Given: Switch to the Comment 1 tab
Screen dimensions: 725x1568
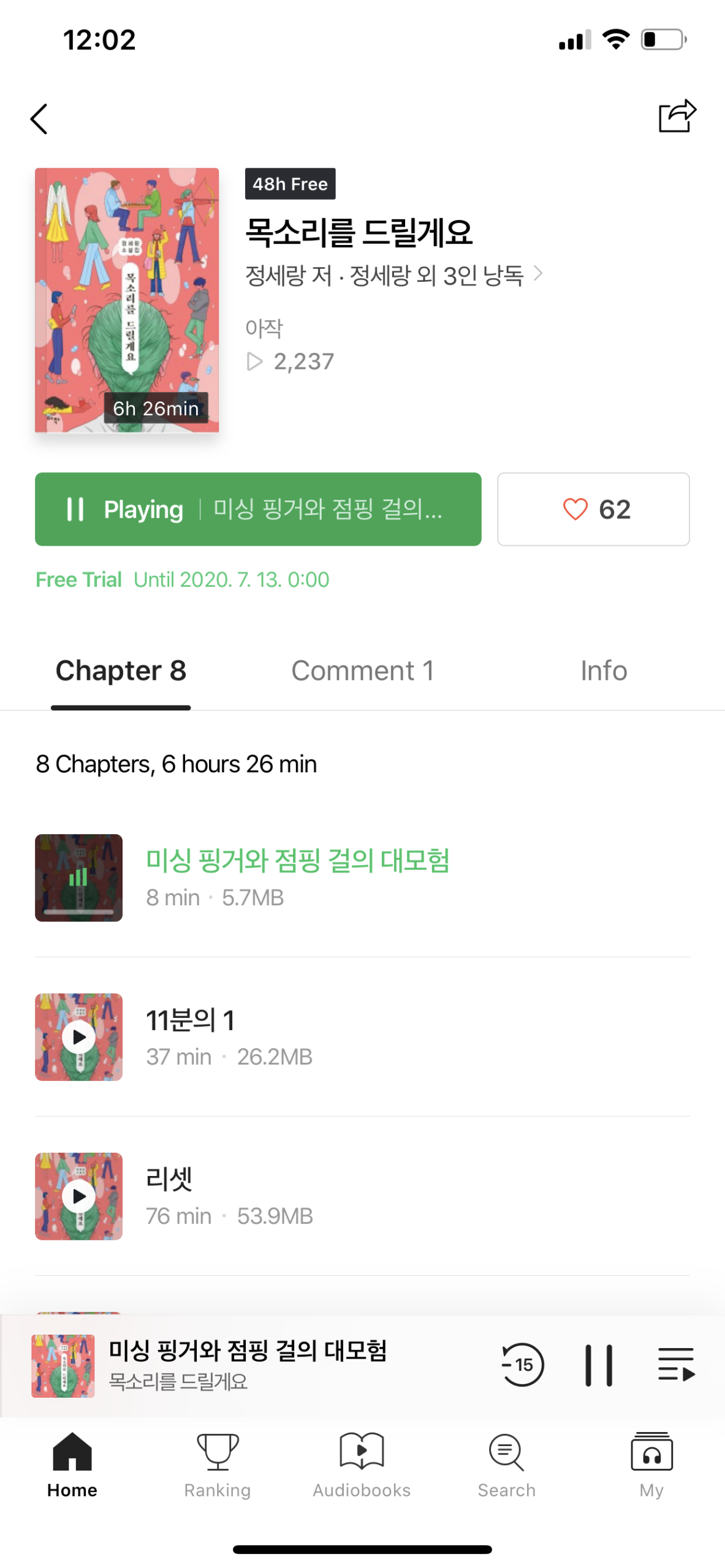Looking at the screenshot, I should 362,670.
